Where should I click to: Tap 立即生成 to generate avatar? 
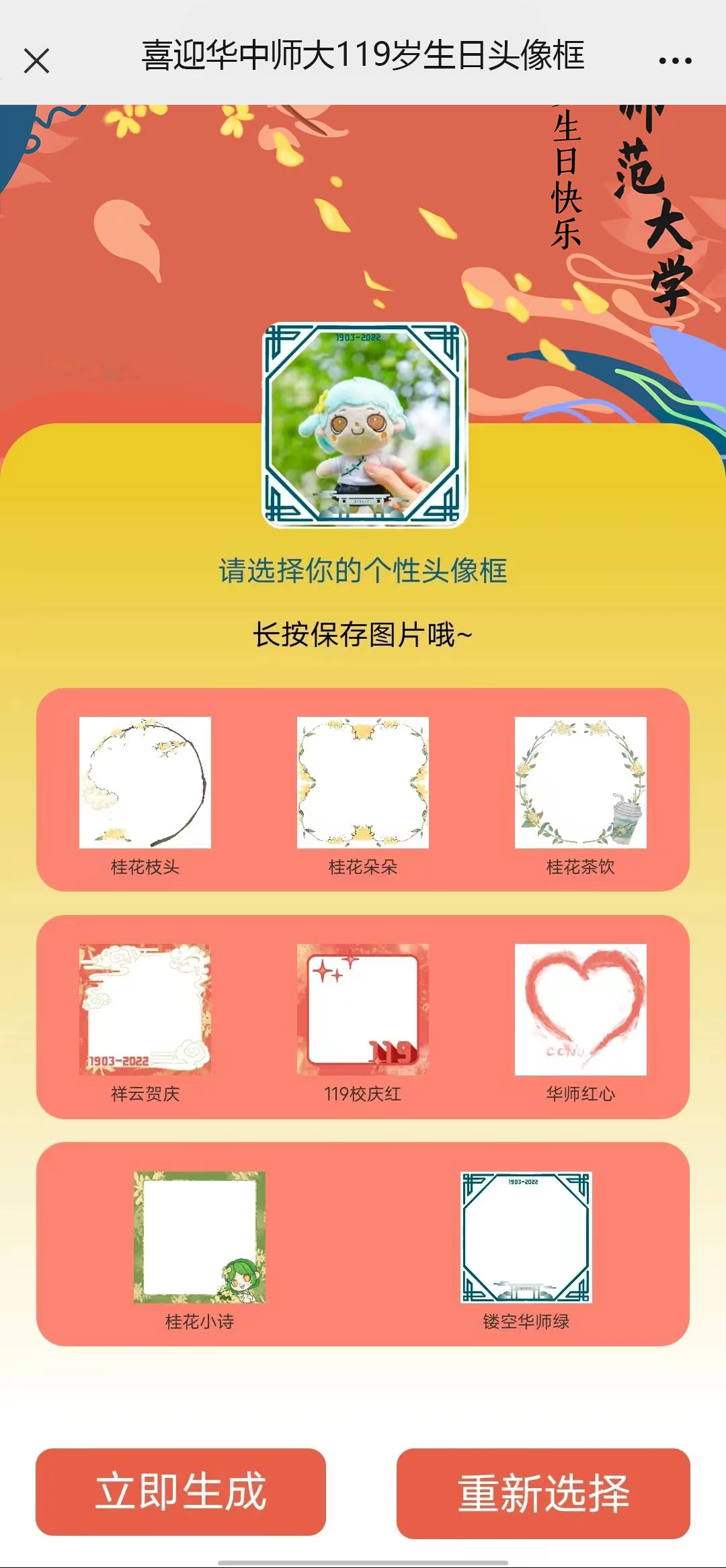181,1492
